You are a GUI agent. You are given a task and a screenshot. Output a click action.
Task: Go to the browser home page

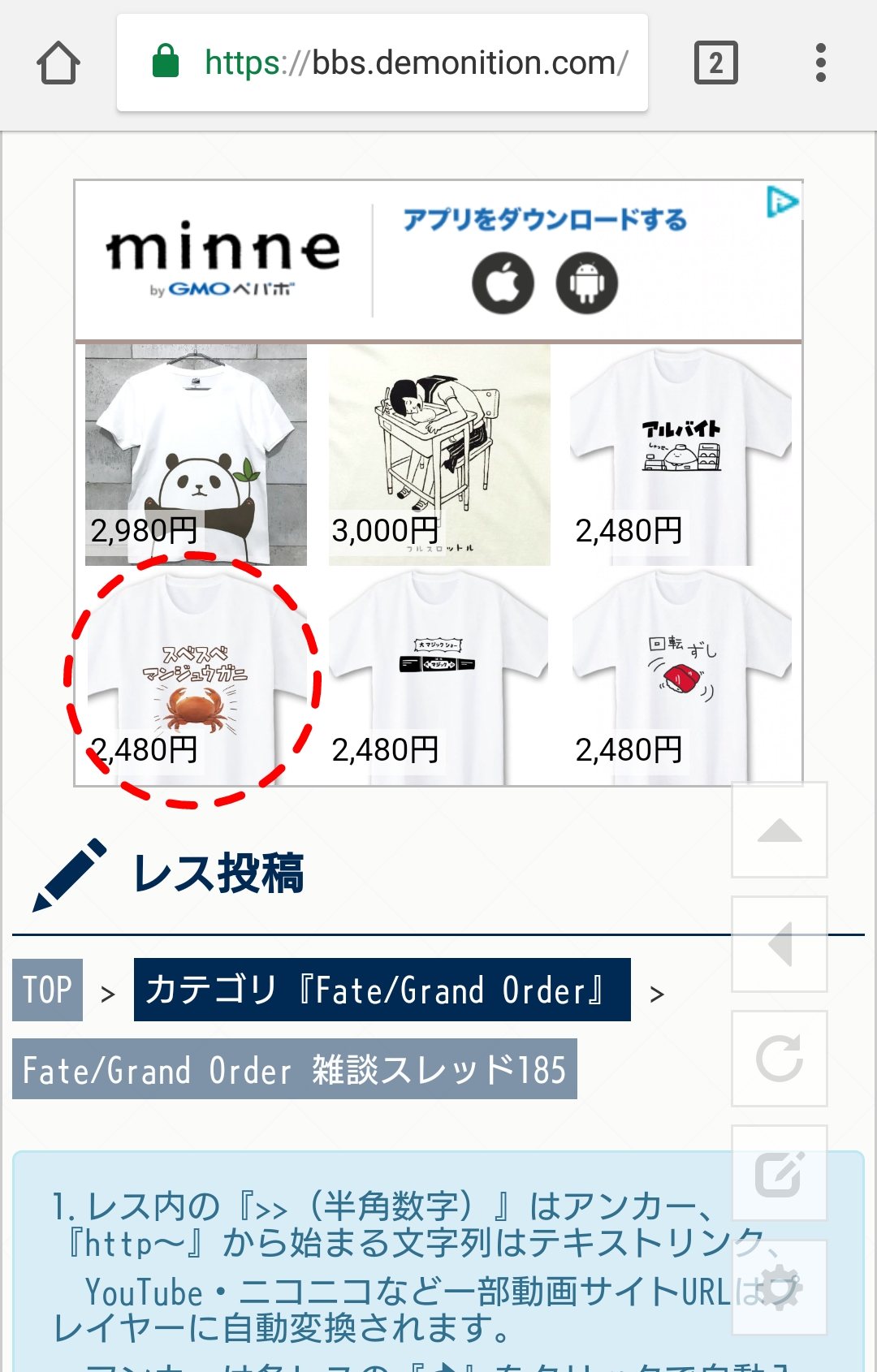click(x=58, y=63)
